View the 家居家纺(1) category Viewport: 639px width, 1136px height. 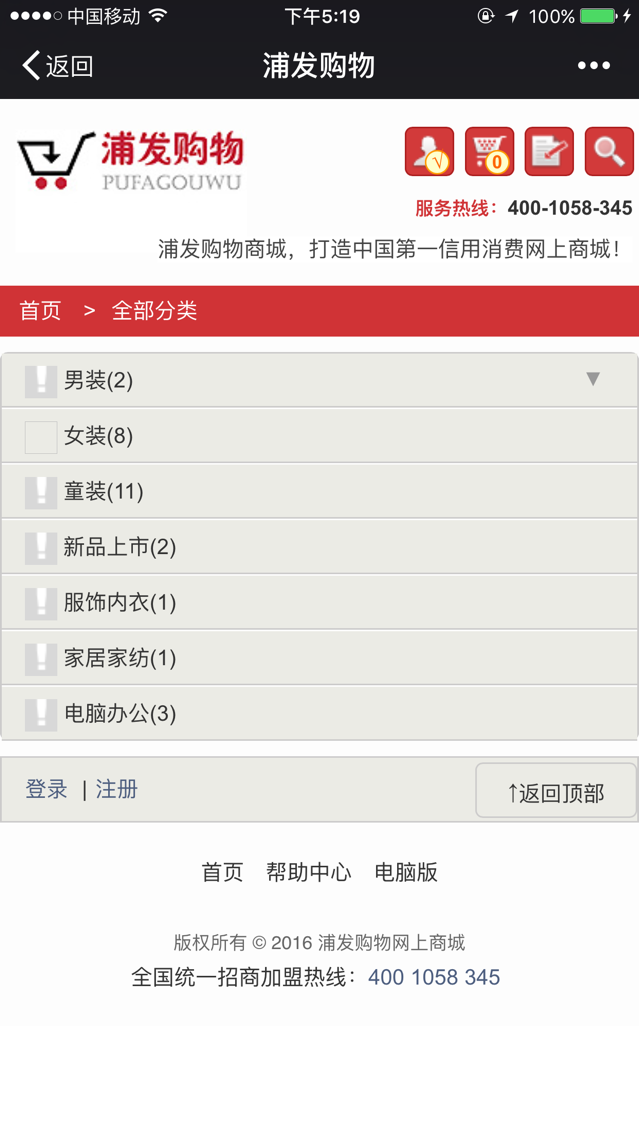(119, 658)
